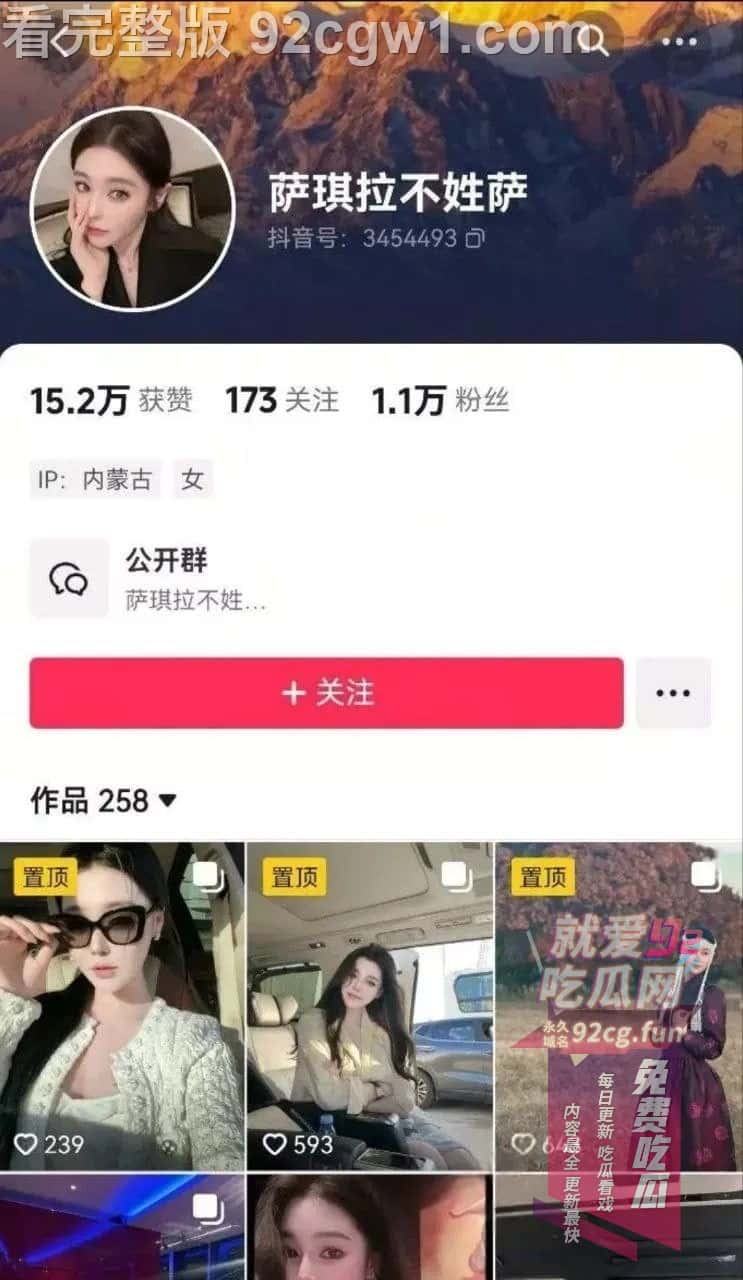743x1280 pixels.
Task: Search within this user's profile
Action: point(593,41)
